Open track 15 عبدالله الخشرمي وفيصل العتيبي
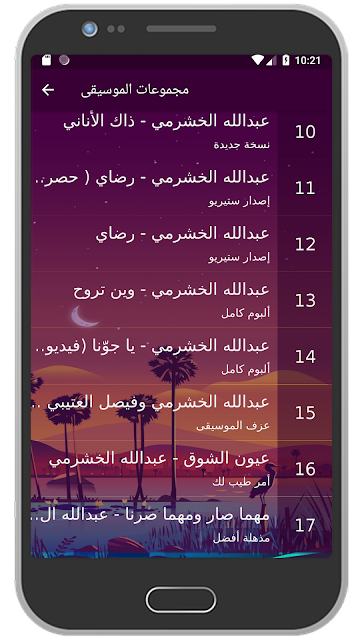This screenshot has height=640, width=360. 181,412
